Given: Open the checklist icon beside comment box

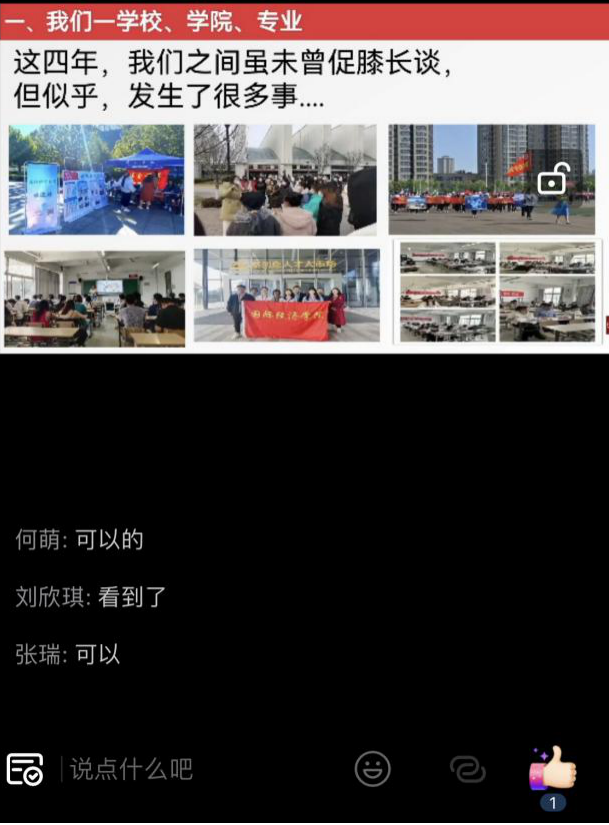Looking at the screenshot, I should coord(25,769).
